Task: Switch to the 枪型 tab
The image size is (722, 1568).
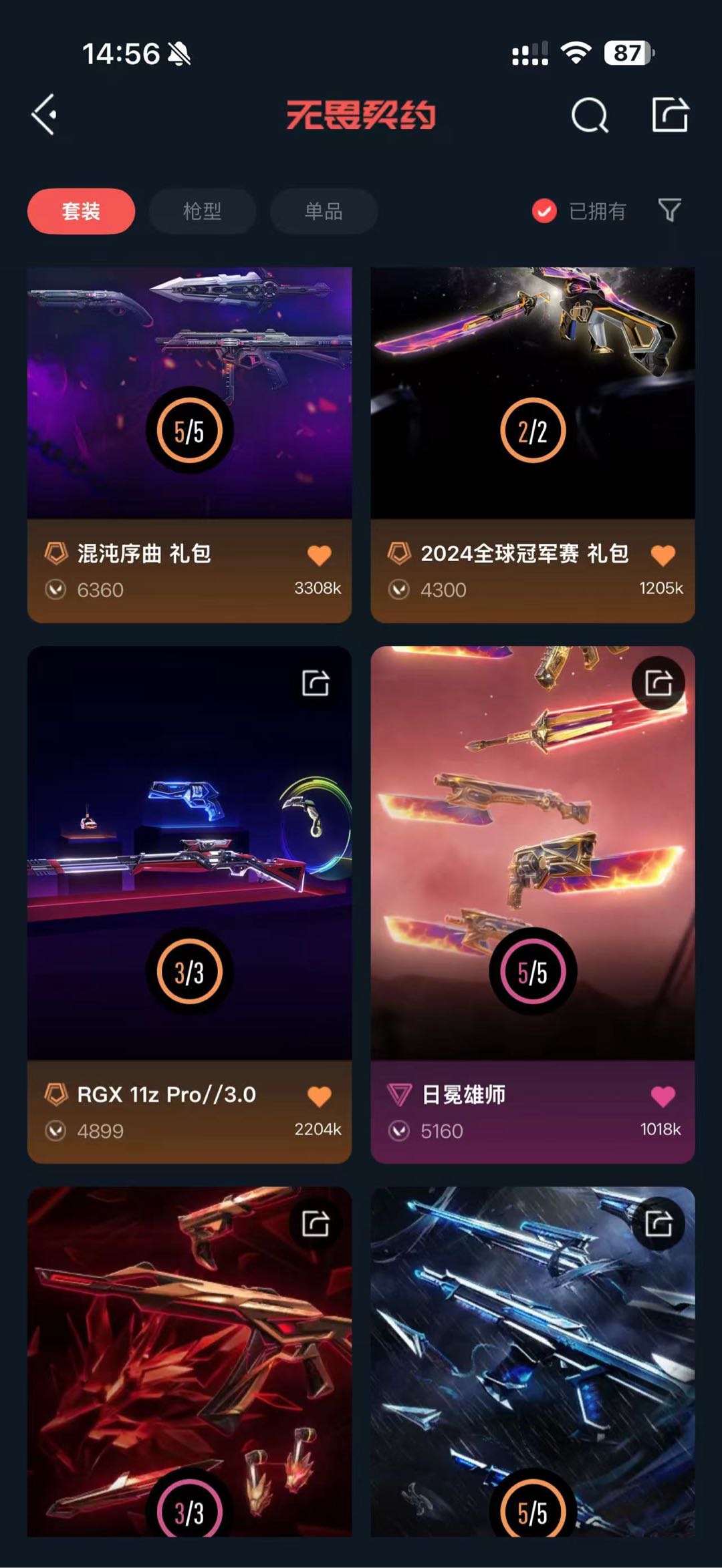Action: tap(202, 211)
